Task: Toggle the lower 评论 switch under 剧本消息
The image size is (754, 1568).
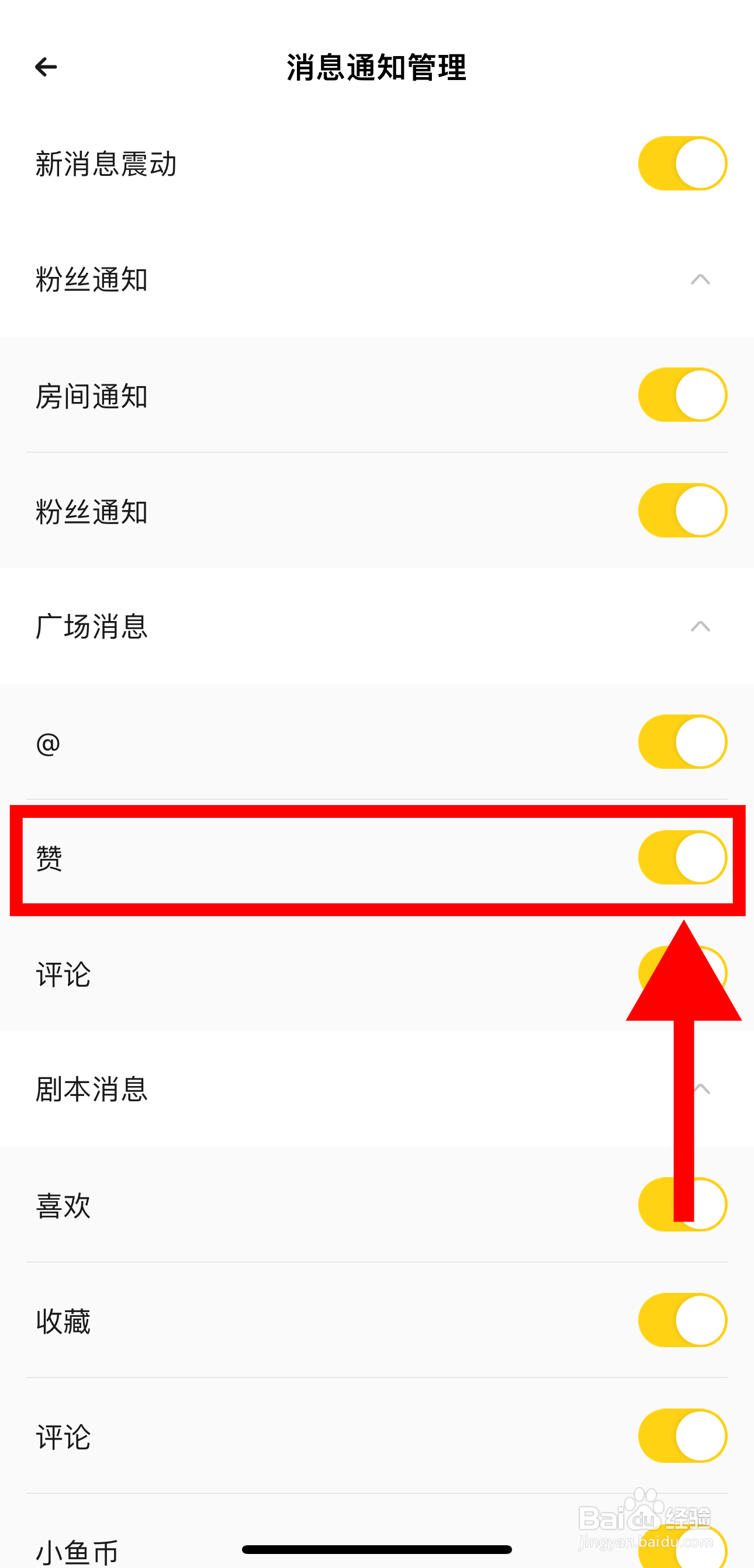Action: pyautogui.click(x=682, y=1435)
